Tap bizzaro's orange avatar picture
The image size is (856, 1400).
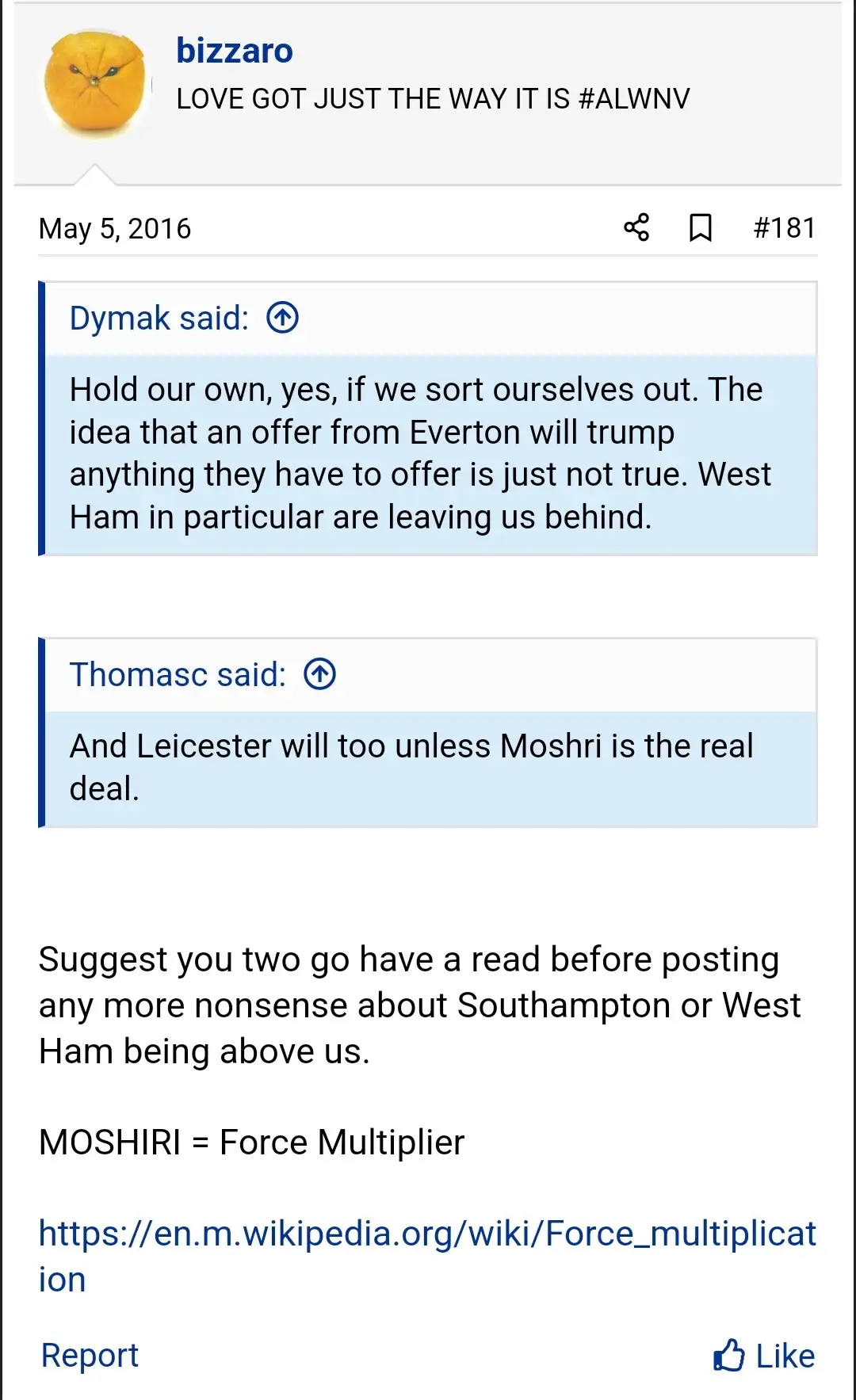96,84
